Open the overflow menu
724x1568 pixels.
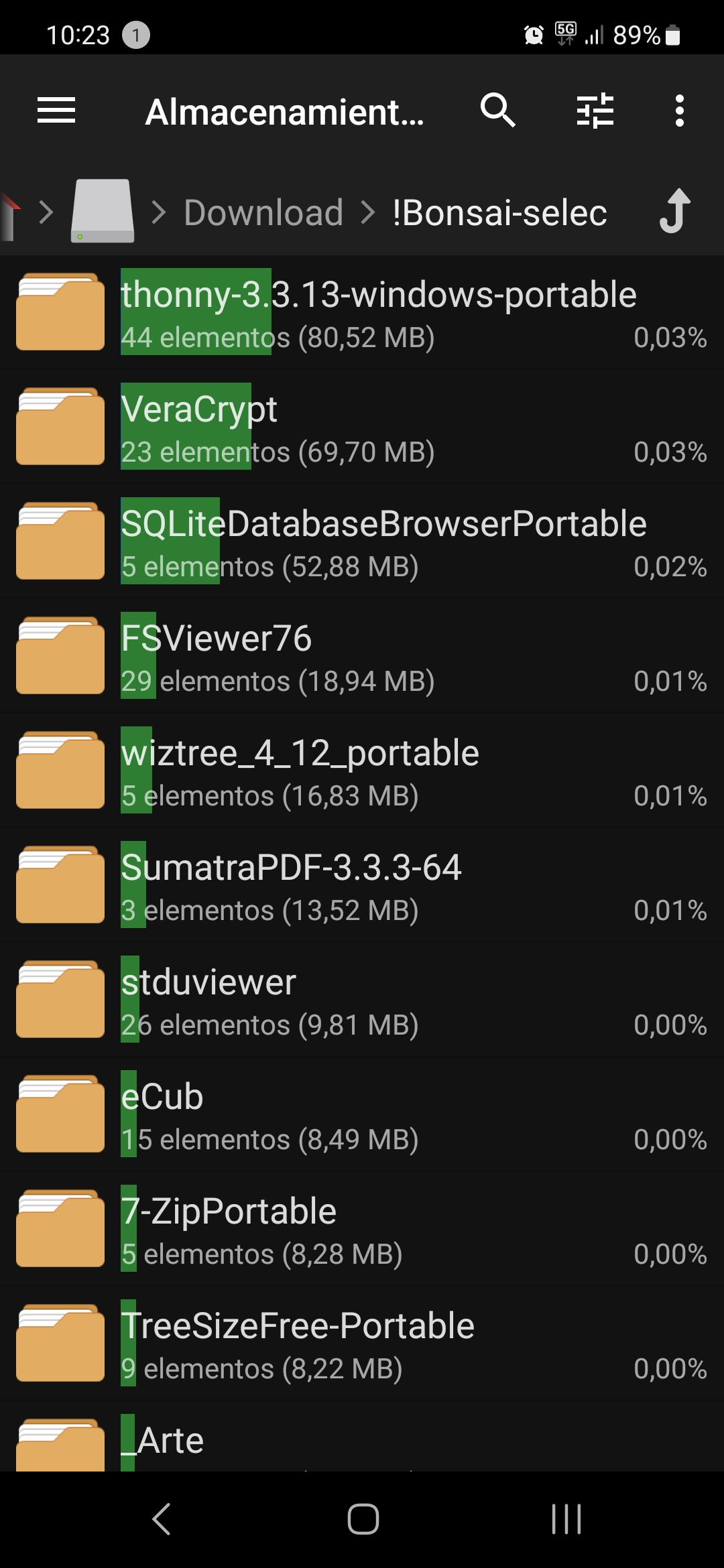click(x=680, y=111)
